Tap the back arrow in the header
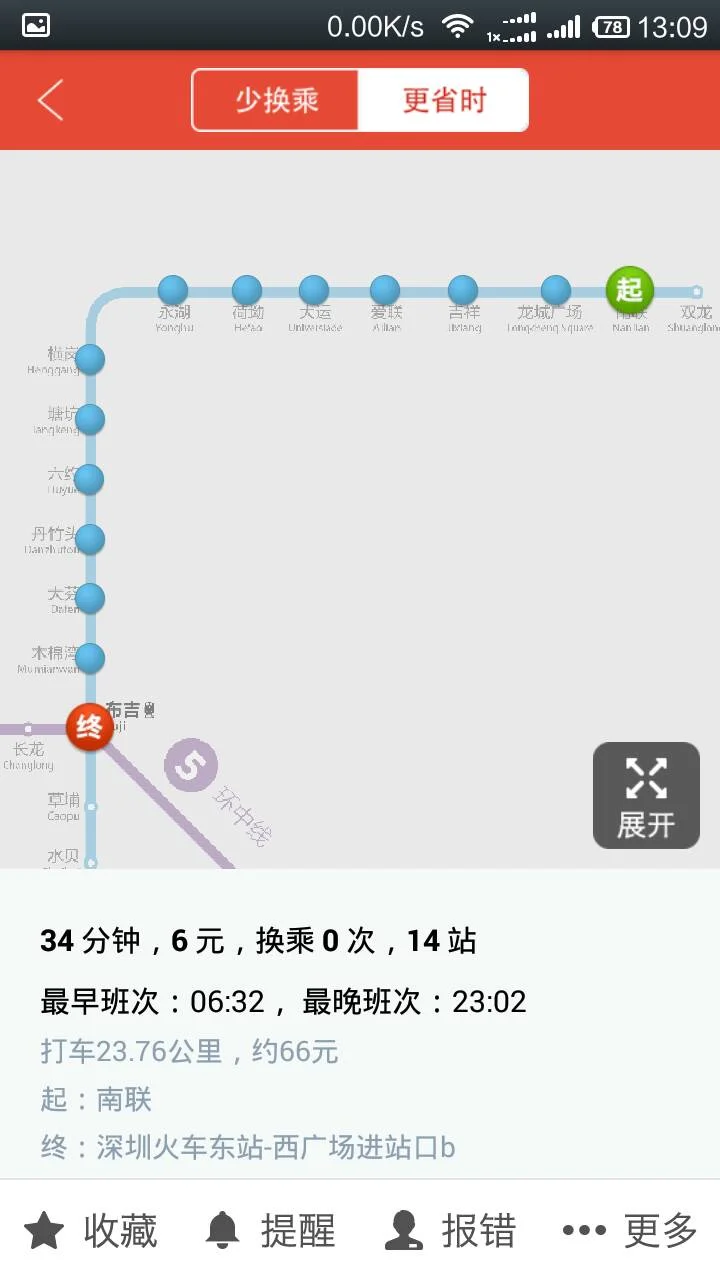 click(50, 100)
